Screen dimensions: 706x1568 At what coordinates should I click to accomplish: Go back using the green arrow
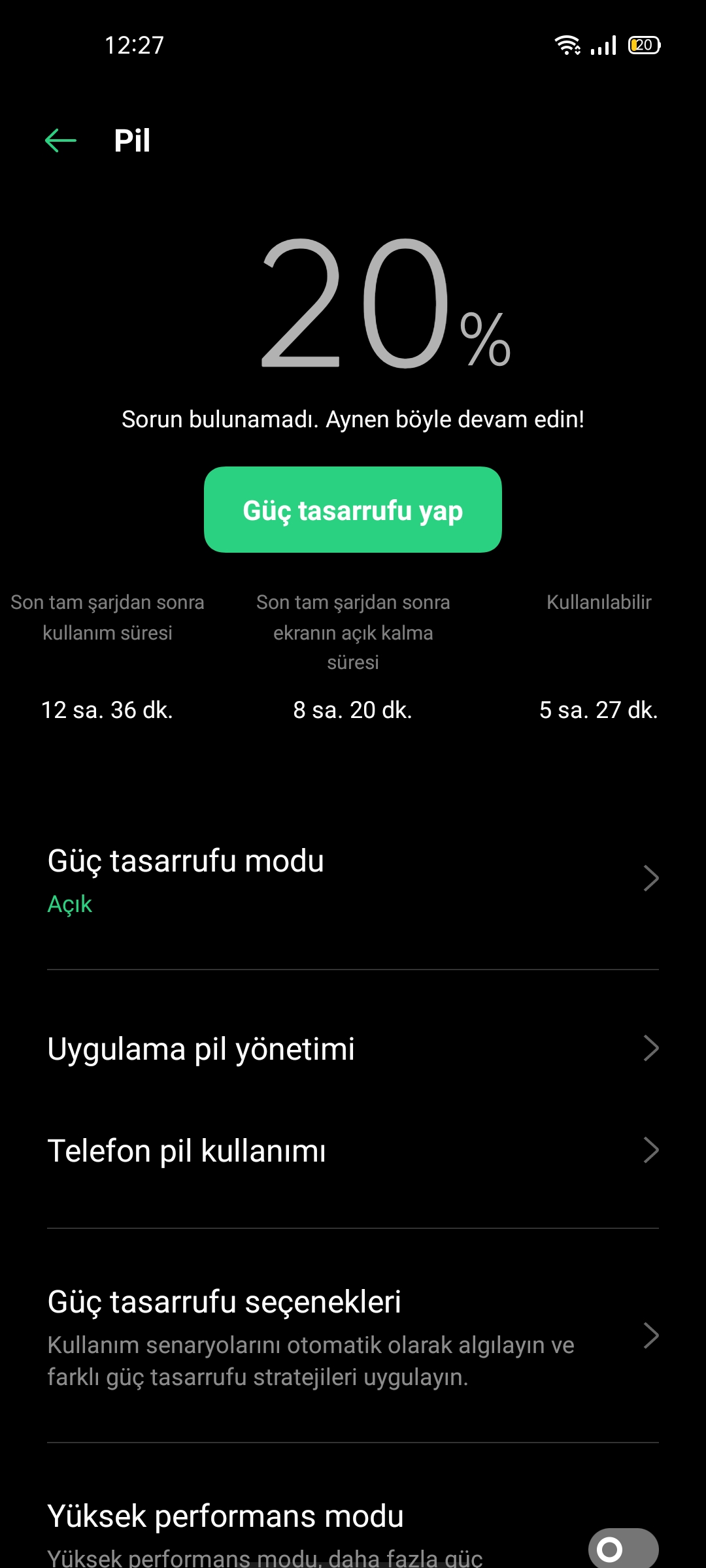pos(61,140)
